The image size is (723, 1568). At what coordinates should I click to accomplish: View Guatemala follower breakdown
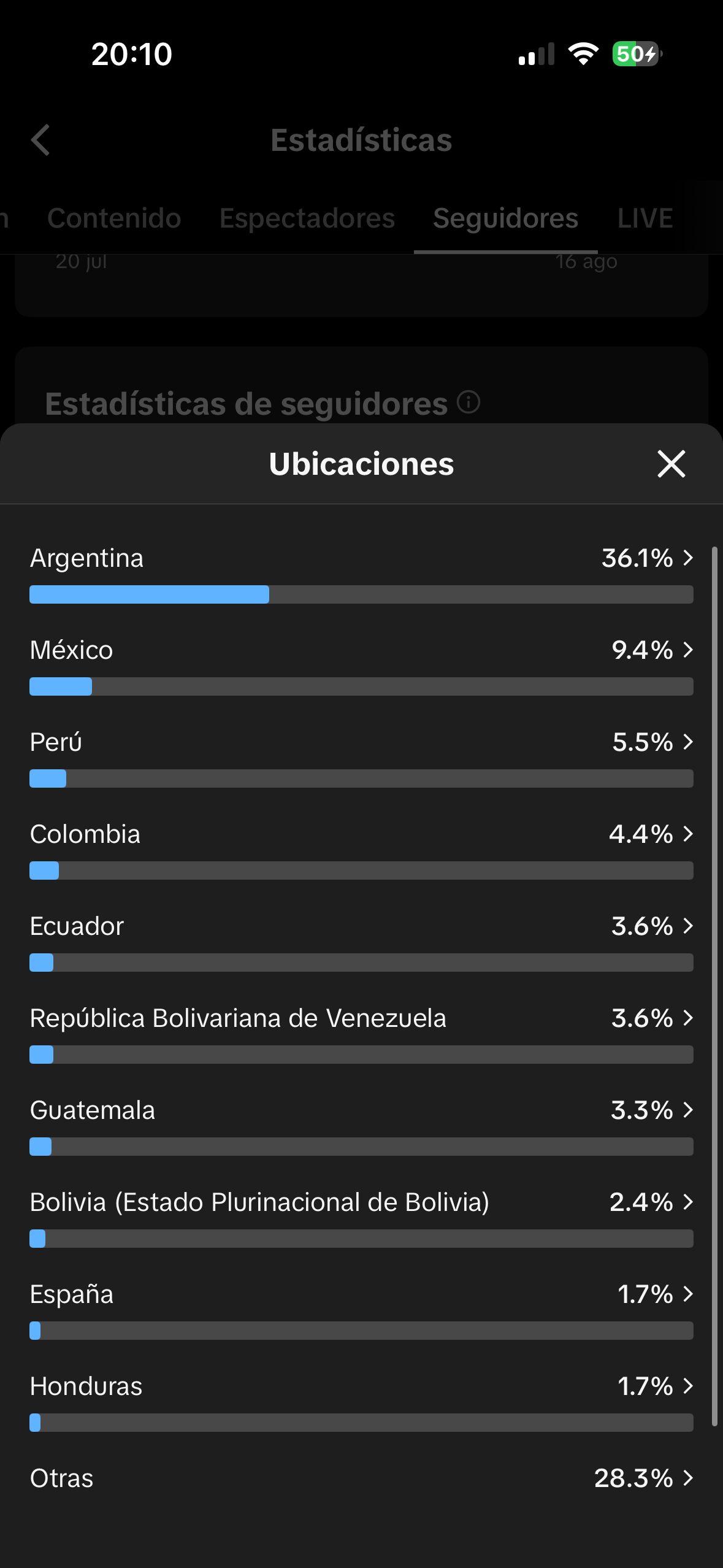point(361,1125)
